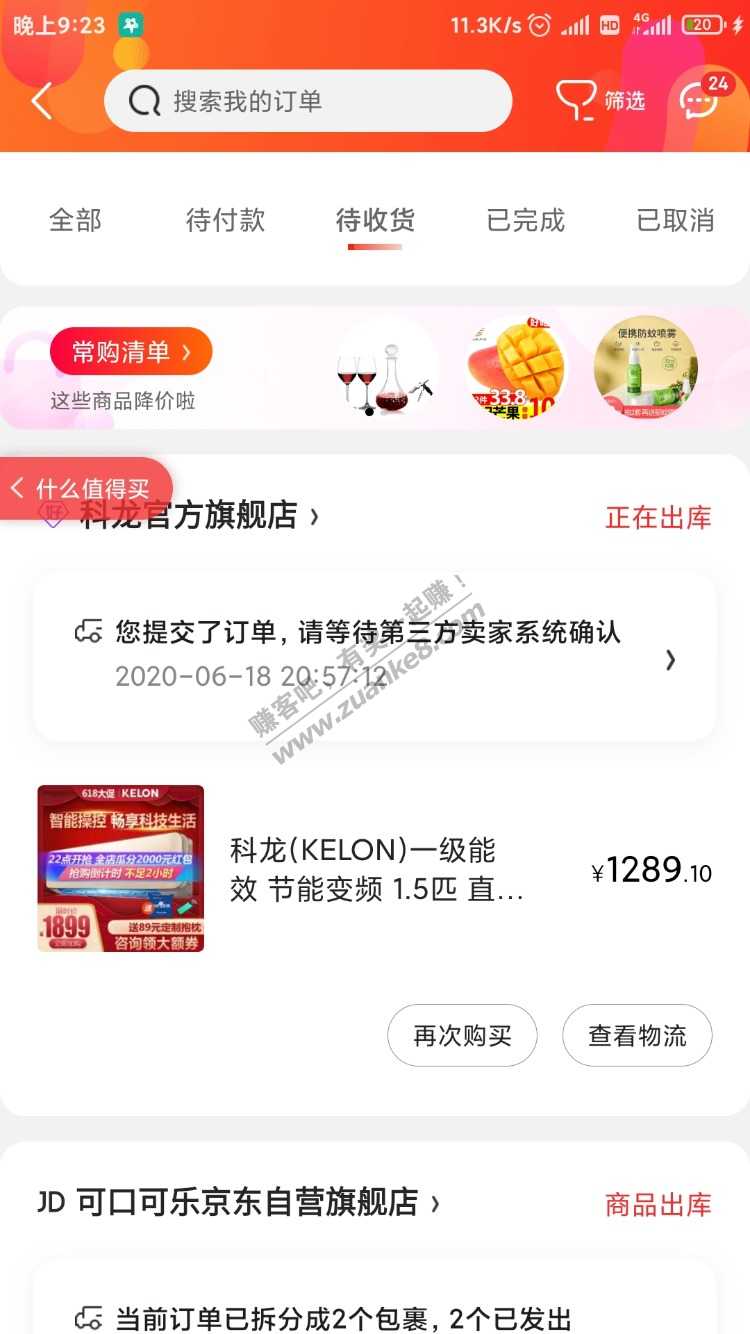Tap 再次购买 for the KELON order

point(462,1035)
